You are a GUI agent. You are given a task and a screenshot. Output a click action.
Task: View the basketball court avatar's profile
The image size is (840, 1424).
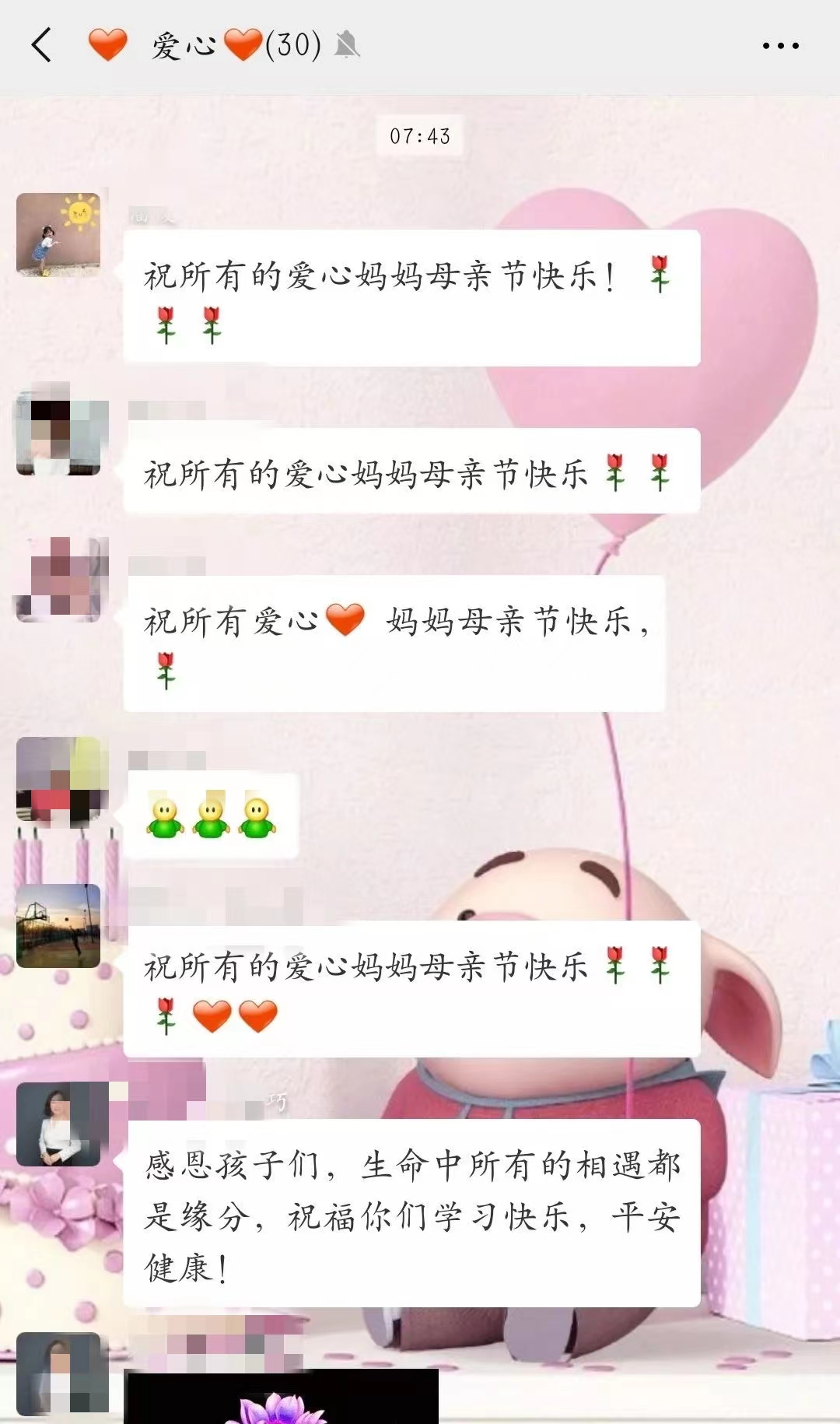(x=58, y=926)
